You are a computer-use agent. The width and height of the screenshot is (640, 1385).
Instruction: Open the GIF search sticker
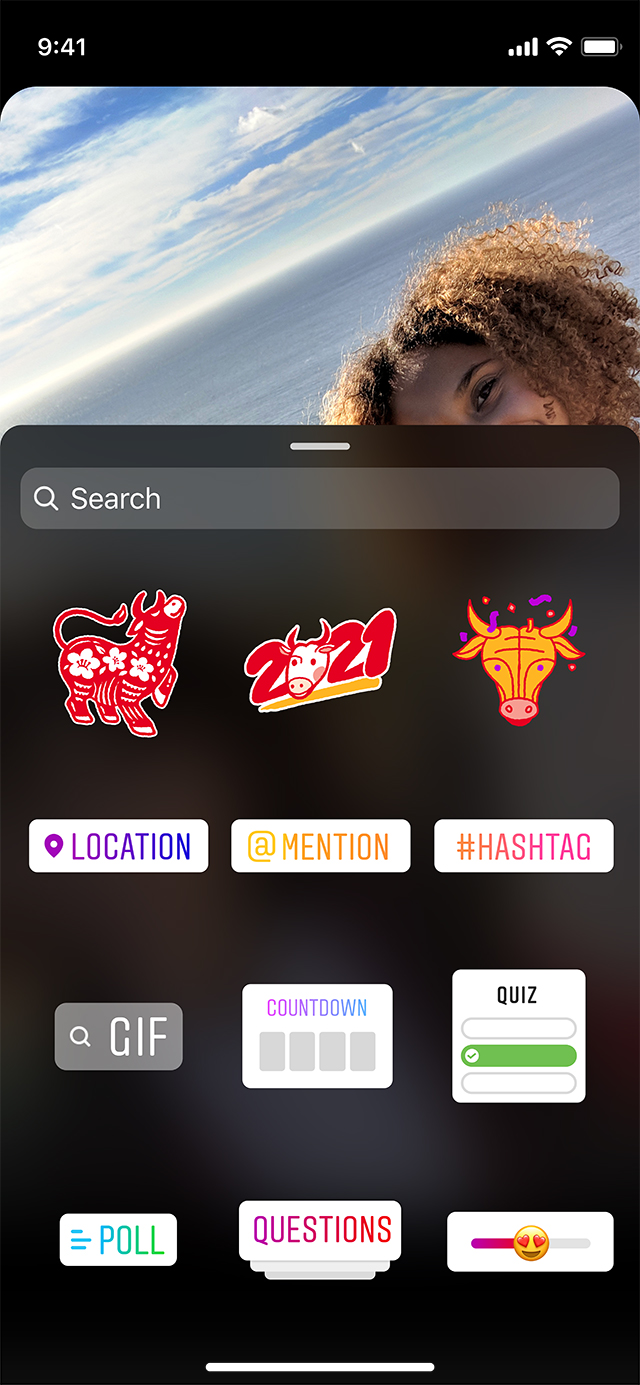119,1037
